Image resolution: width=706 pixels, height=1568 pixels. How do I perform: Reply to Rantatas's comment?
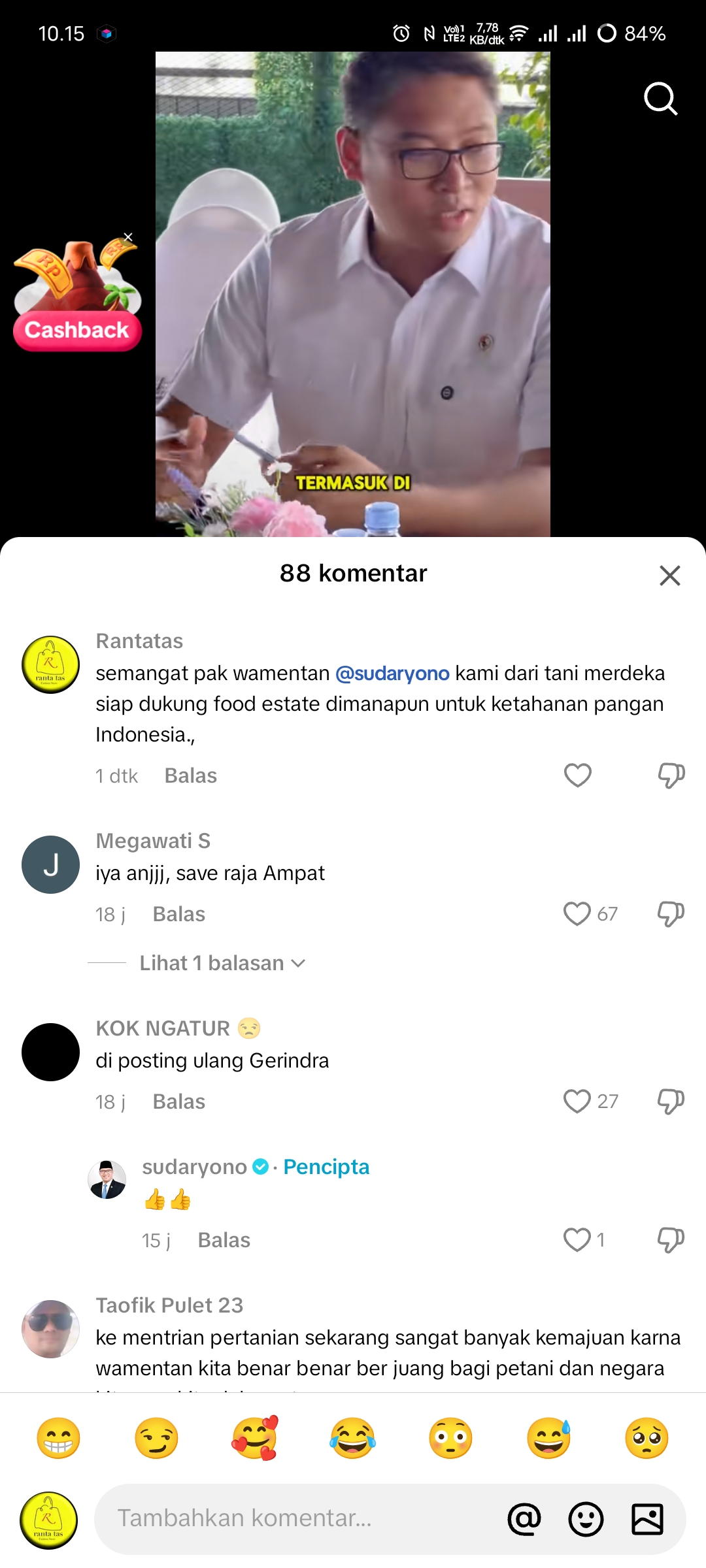coord(190,776)
